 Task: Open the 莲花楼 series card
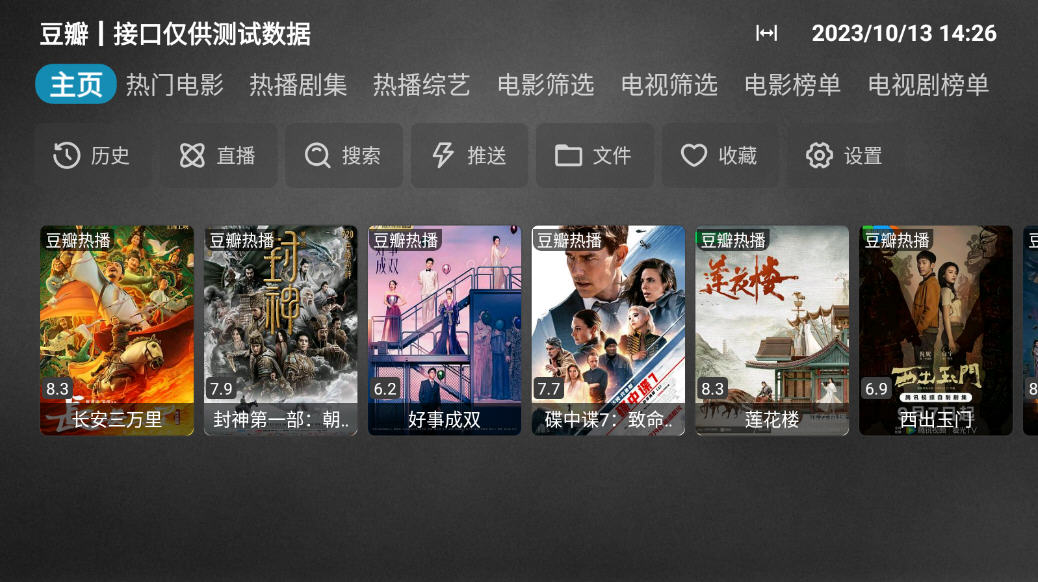(x=772, y=330)
